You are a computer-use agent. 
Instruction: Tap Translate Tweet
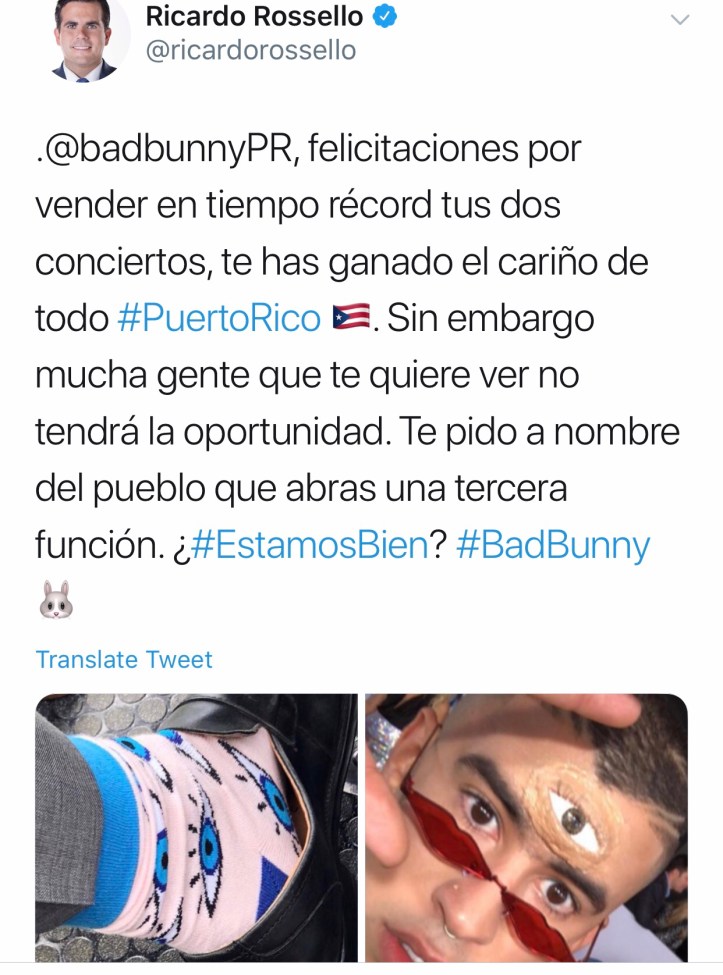tap(124, 659)
